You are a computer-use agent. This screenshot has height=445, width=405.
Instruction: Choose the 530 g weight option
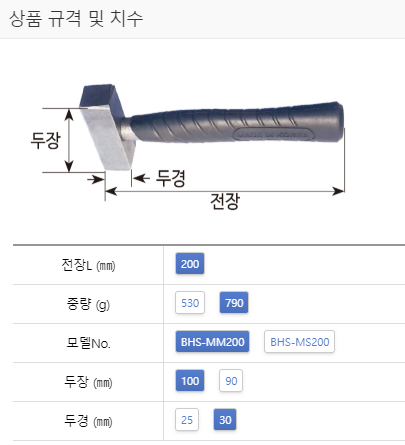[190, 303]
